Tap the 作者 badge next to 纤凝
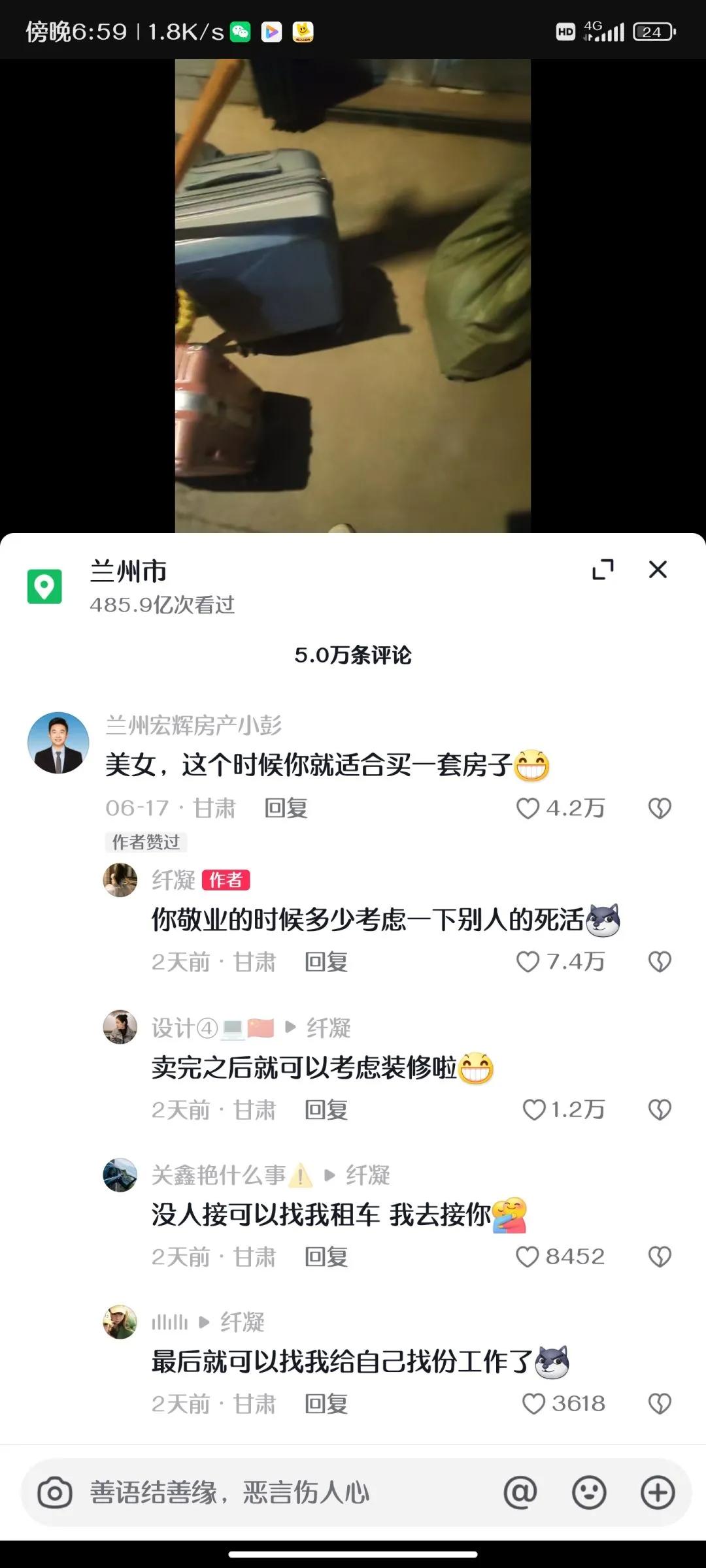706x1568 pixels. click(x=226, y=881)
